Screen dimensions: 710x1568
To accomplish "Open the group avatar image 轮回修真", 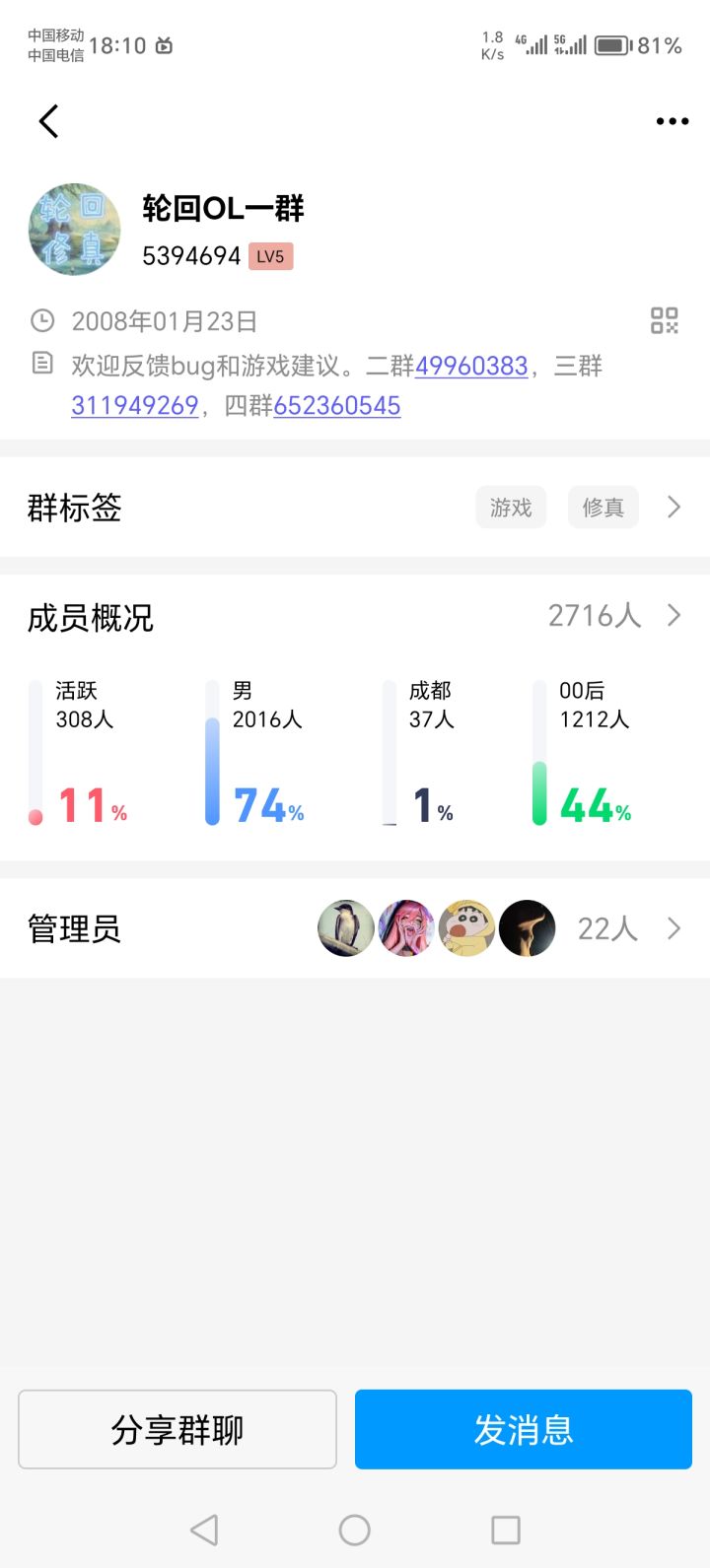I will (73, 229).
